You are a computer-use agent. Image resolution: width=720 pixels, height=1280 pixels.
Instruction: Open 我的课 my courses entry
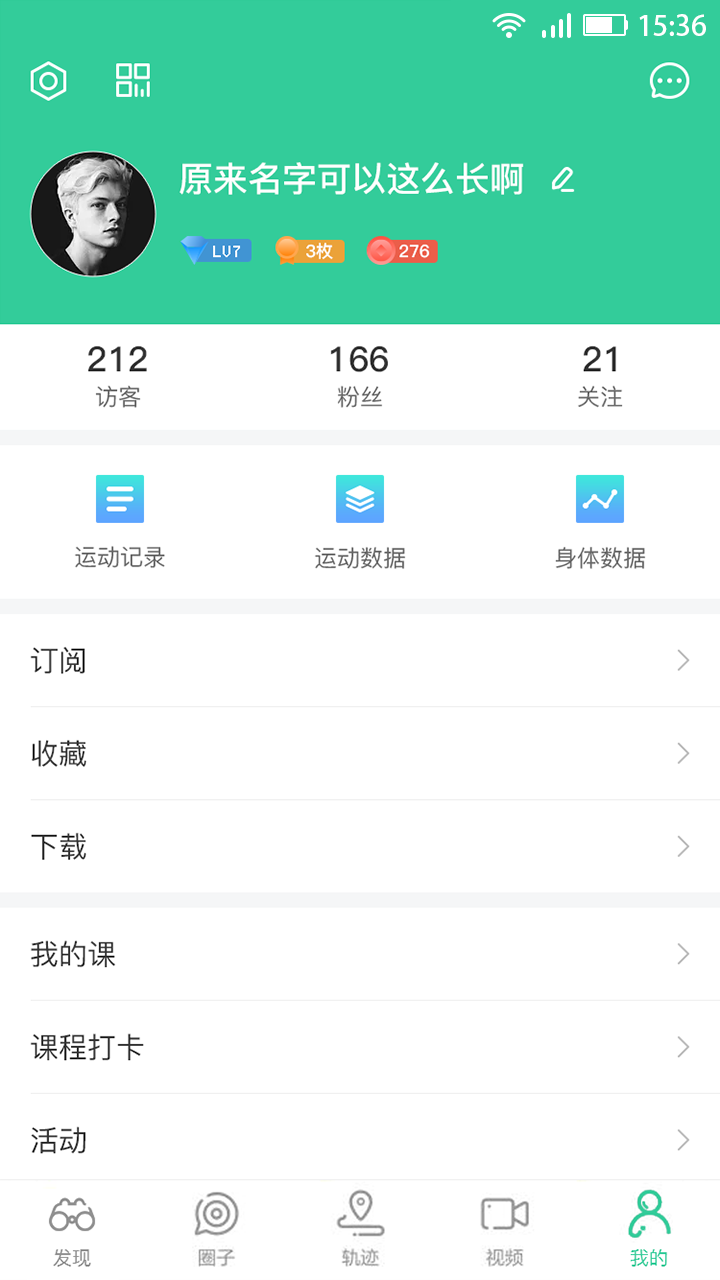click(360, 954)
